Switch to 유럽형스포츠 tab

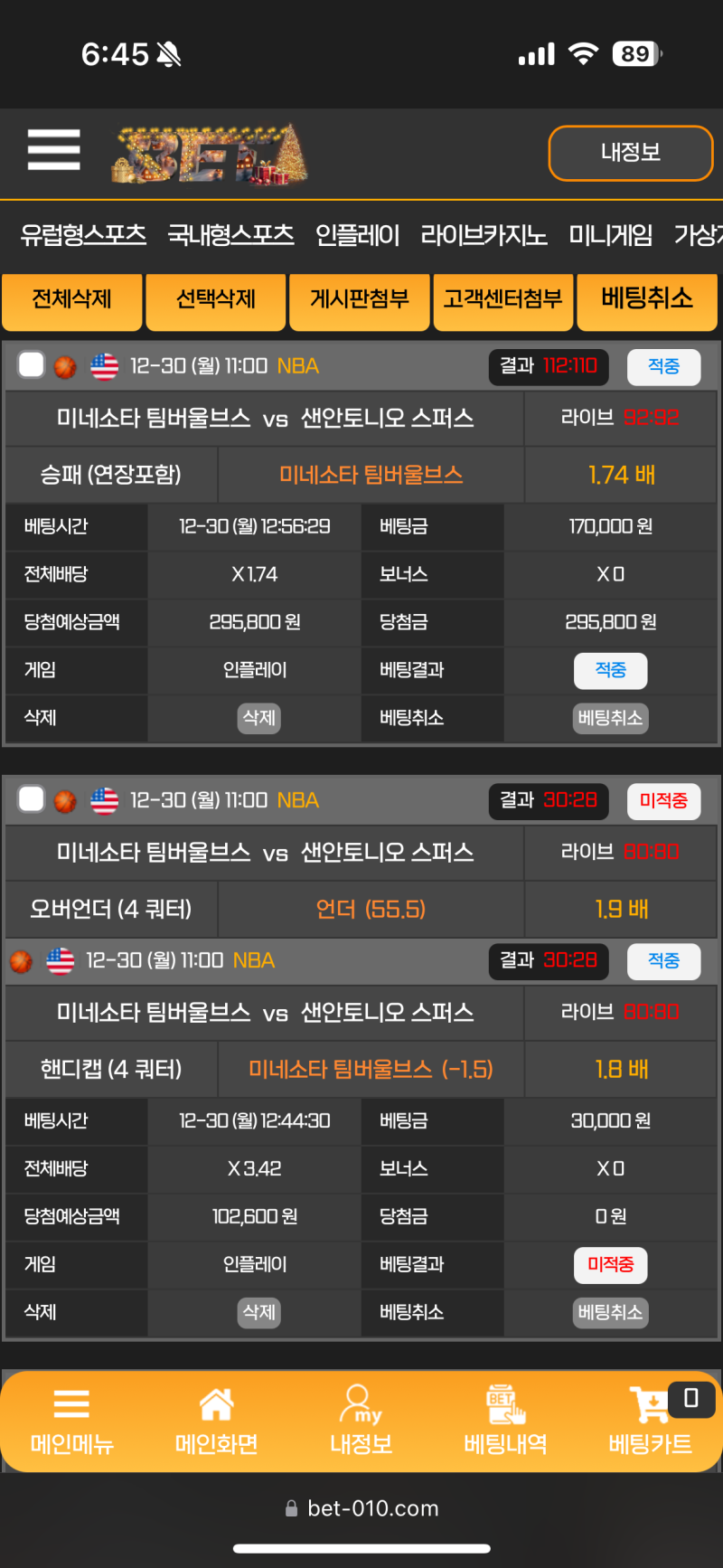pos(83,235)
